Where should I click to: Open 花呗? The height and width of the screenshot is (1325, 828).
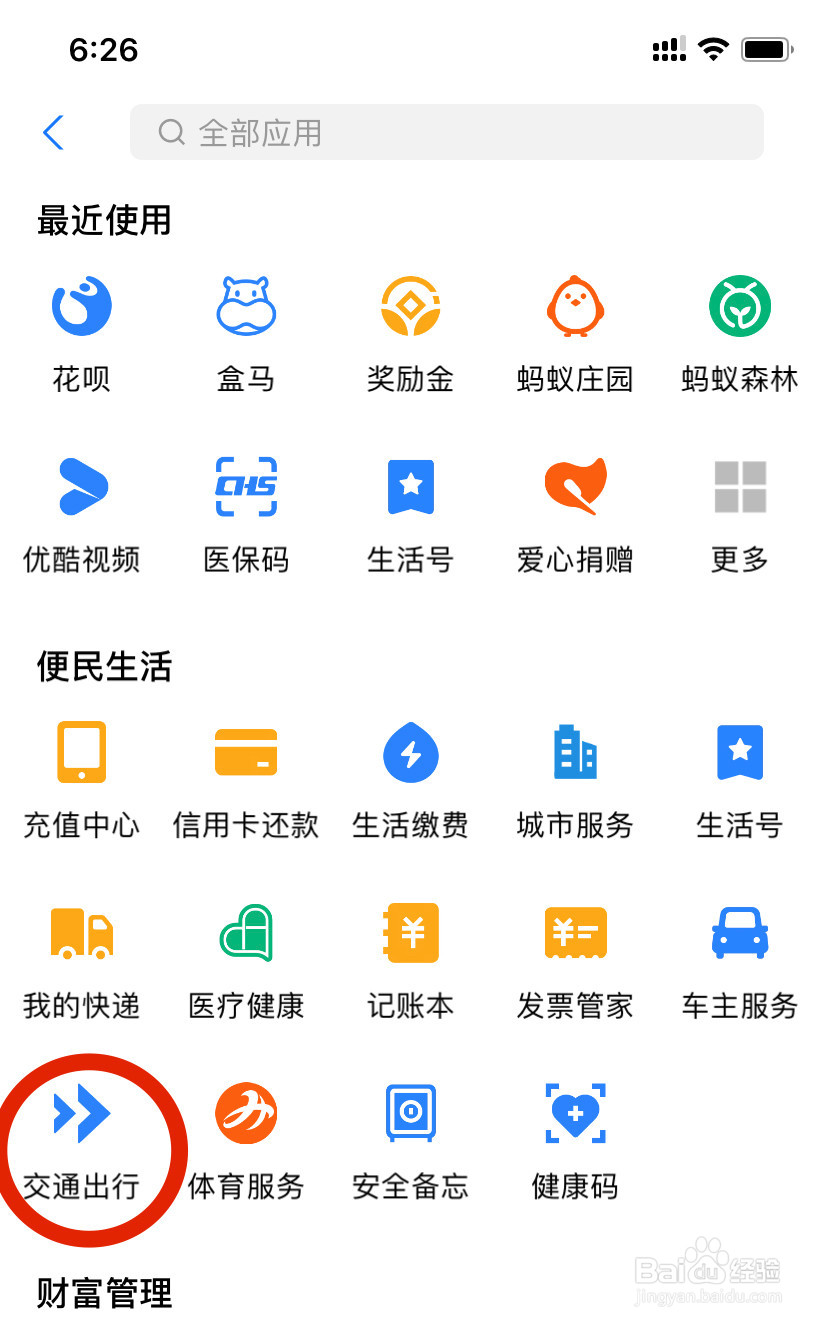[82, 335]
